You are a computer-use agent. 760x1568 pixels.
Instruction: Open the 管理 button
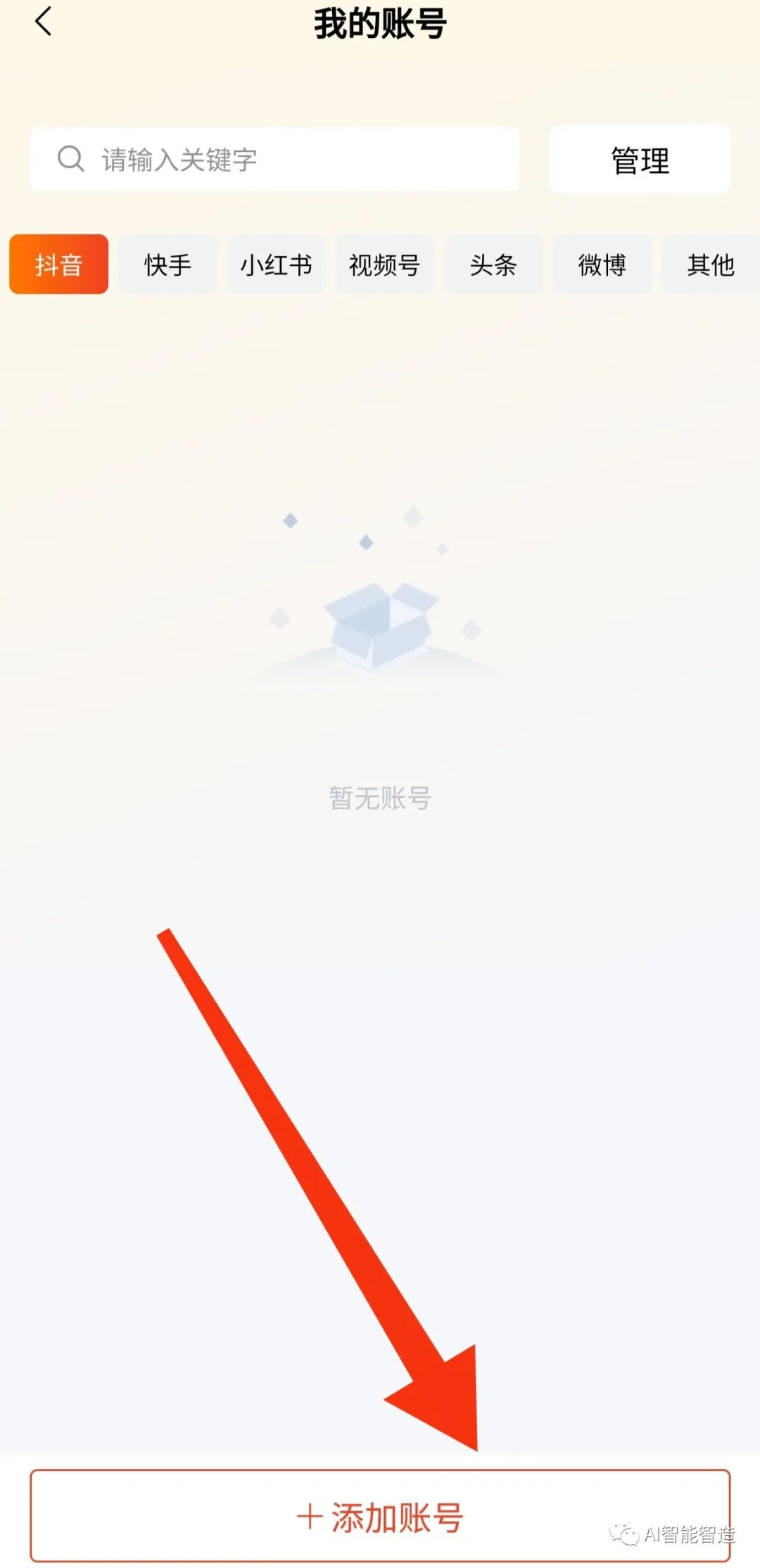pos(639,160)
